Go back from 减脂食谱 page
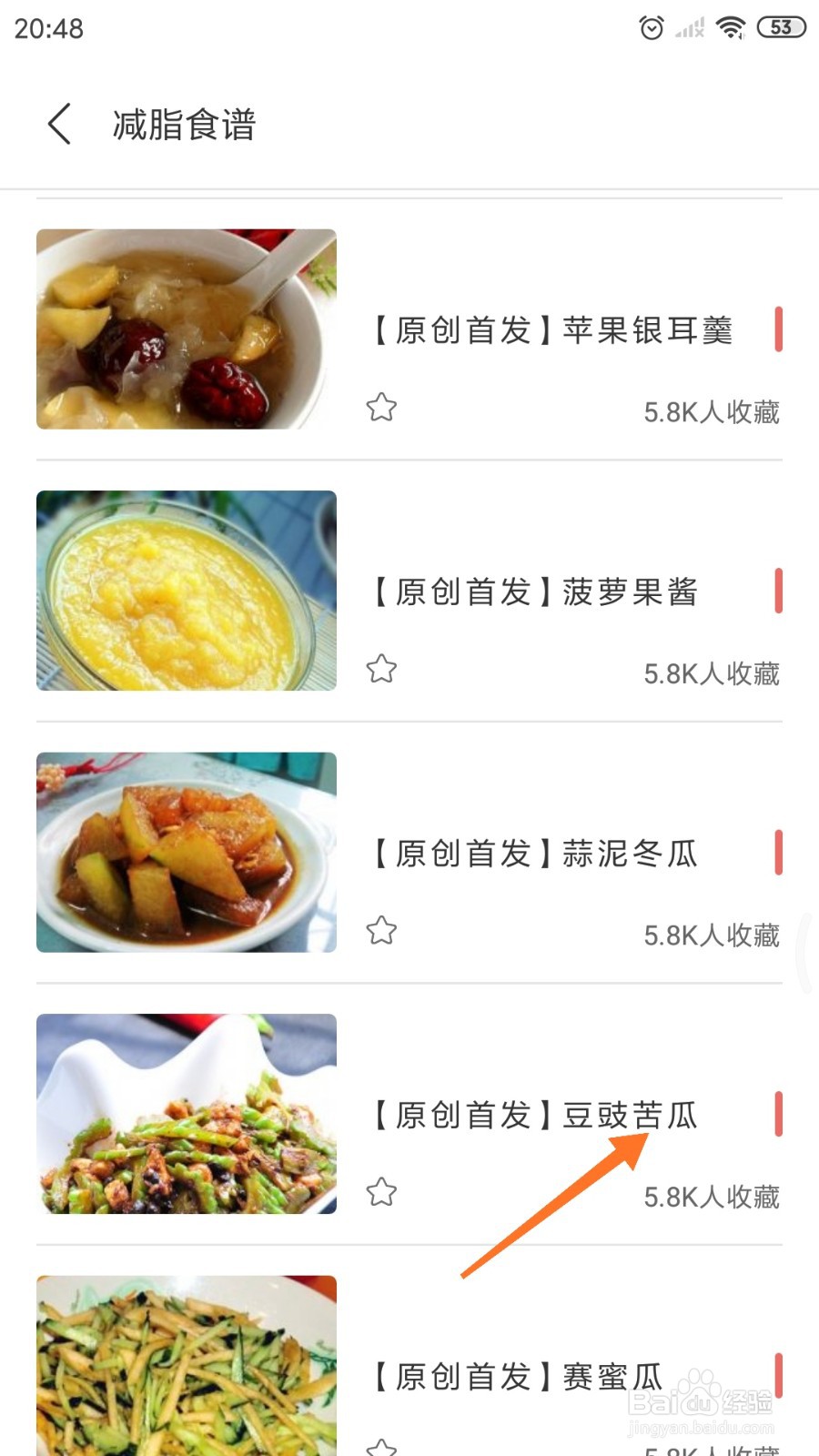Viewport: 819px width, 1456px height. [60, 124]
